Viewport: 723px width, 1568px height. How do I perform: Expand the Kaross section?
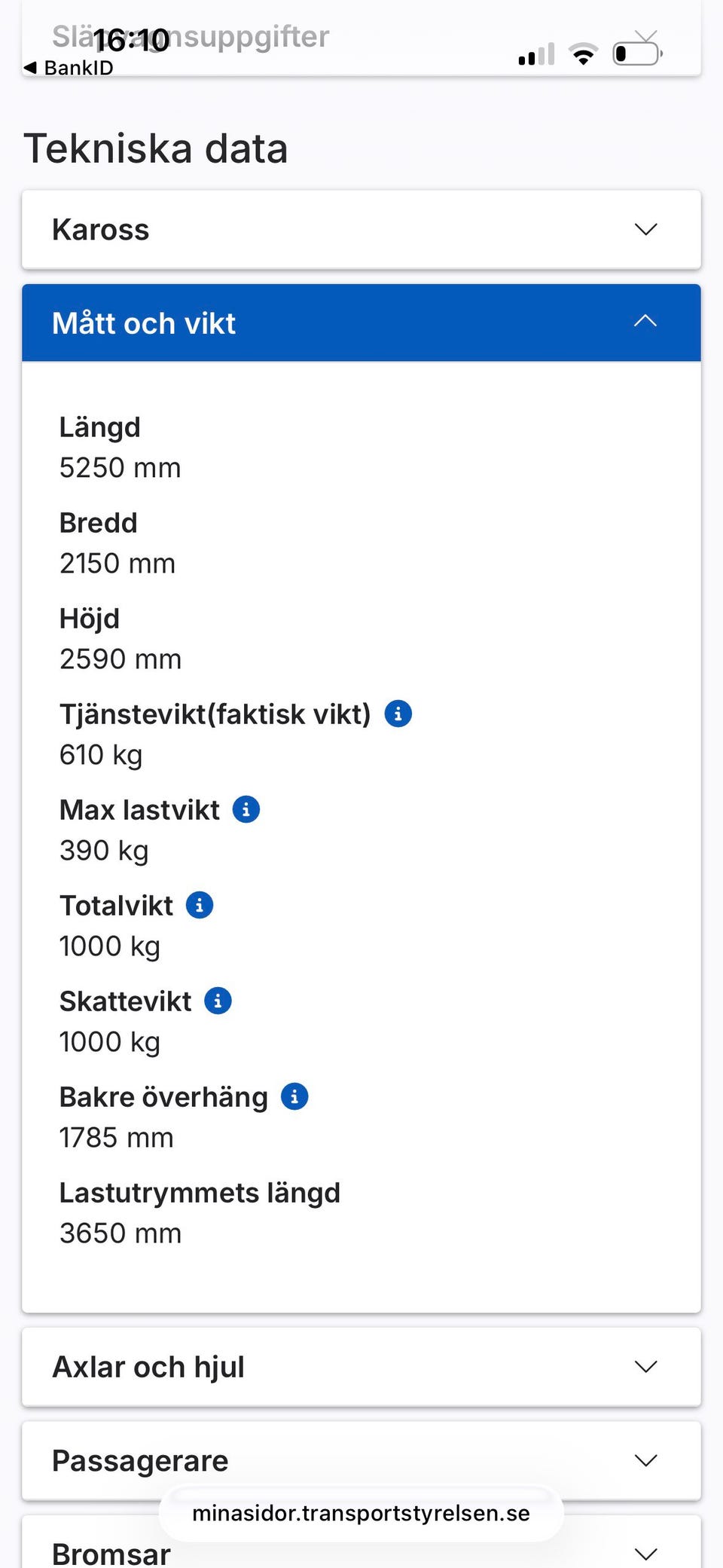(x=361, y=230)
